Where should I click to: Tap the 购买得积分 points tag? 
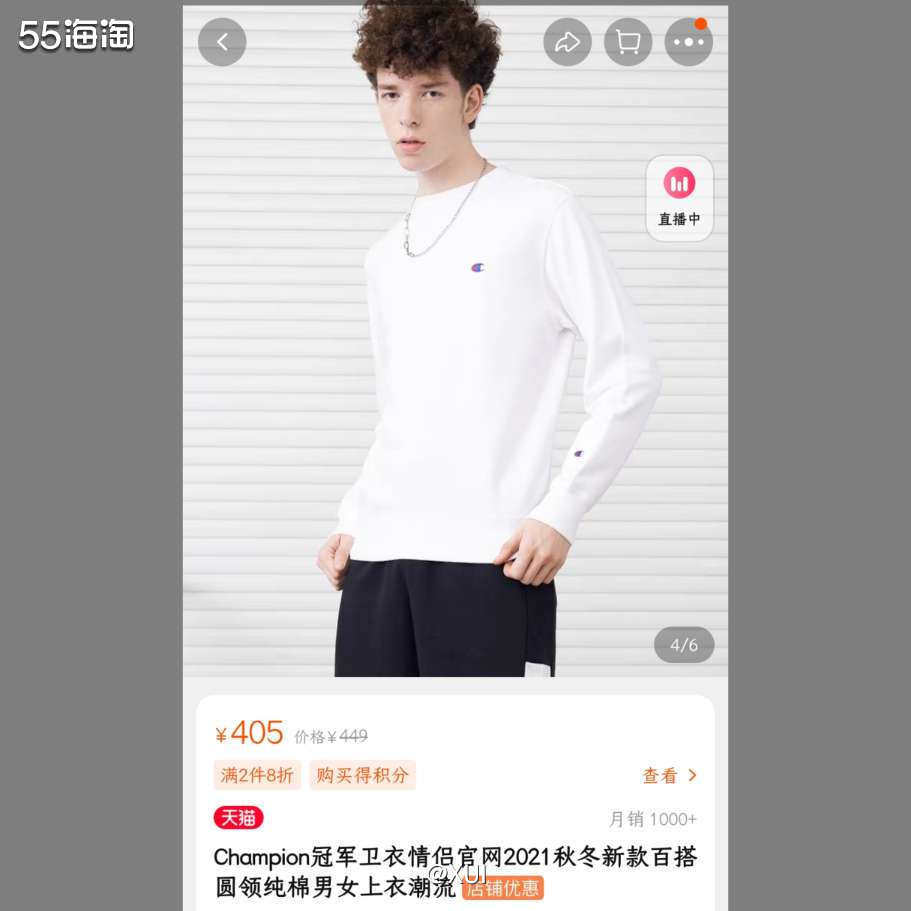coord(362,775)
